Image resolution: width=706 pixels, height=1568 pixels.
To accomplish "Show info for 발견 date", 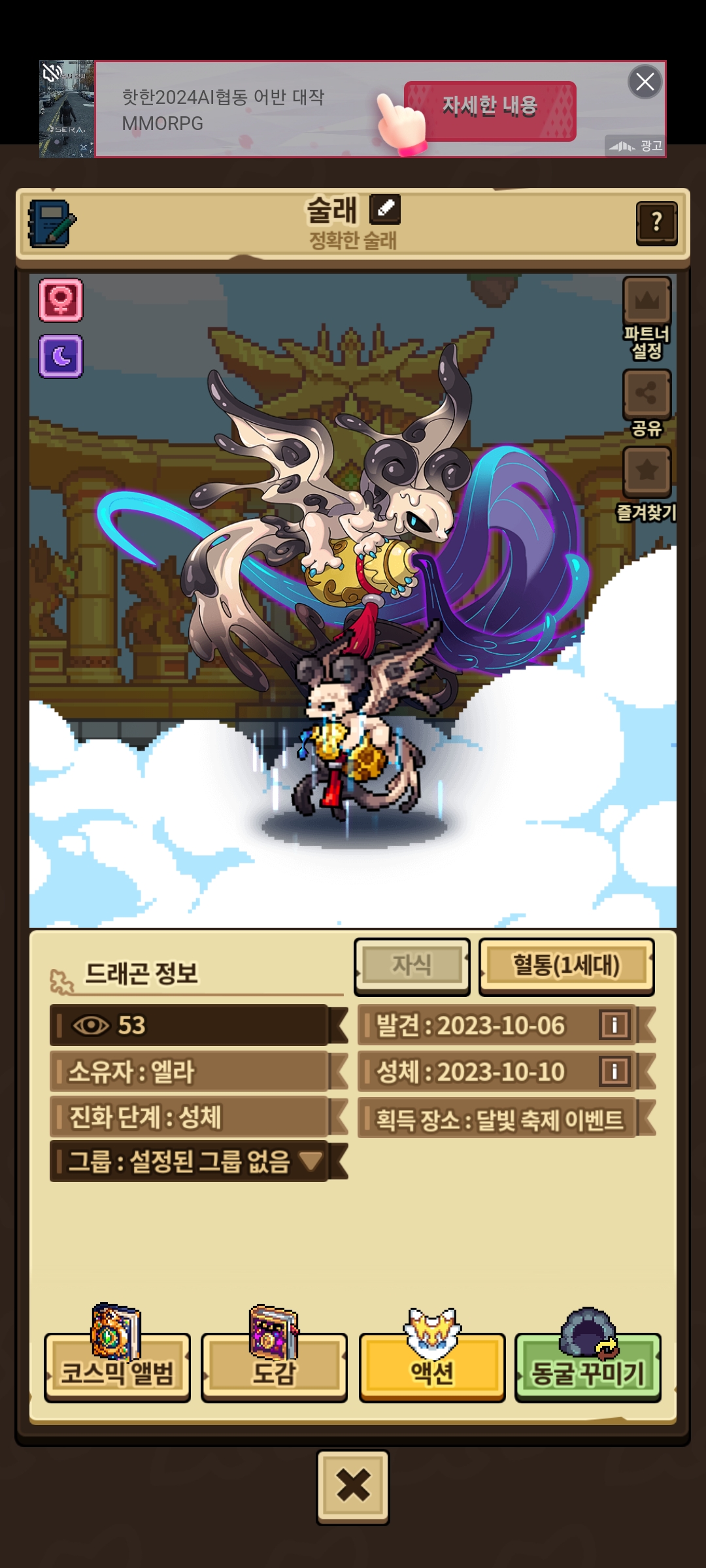I will pos(614,1025).
